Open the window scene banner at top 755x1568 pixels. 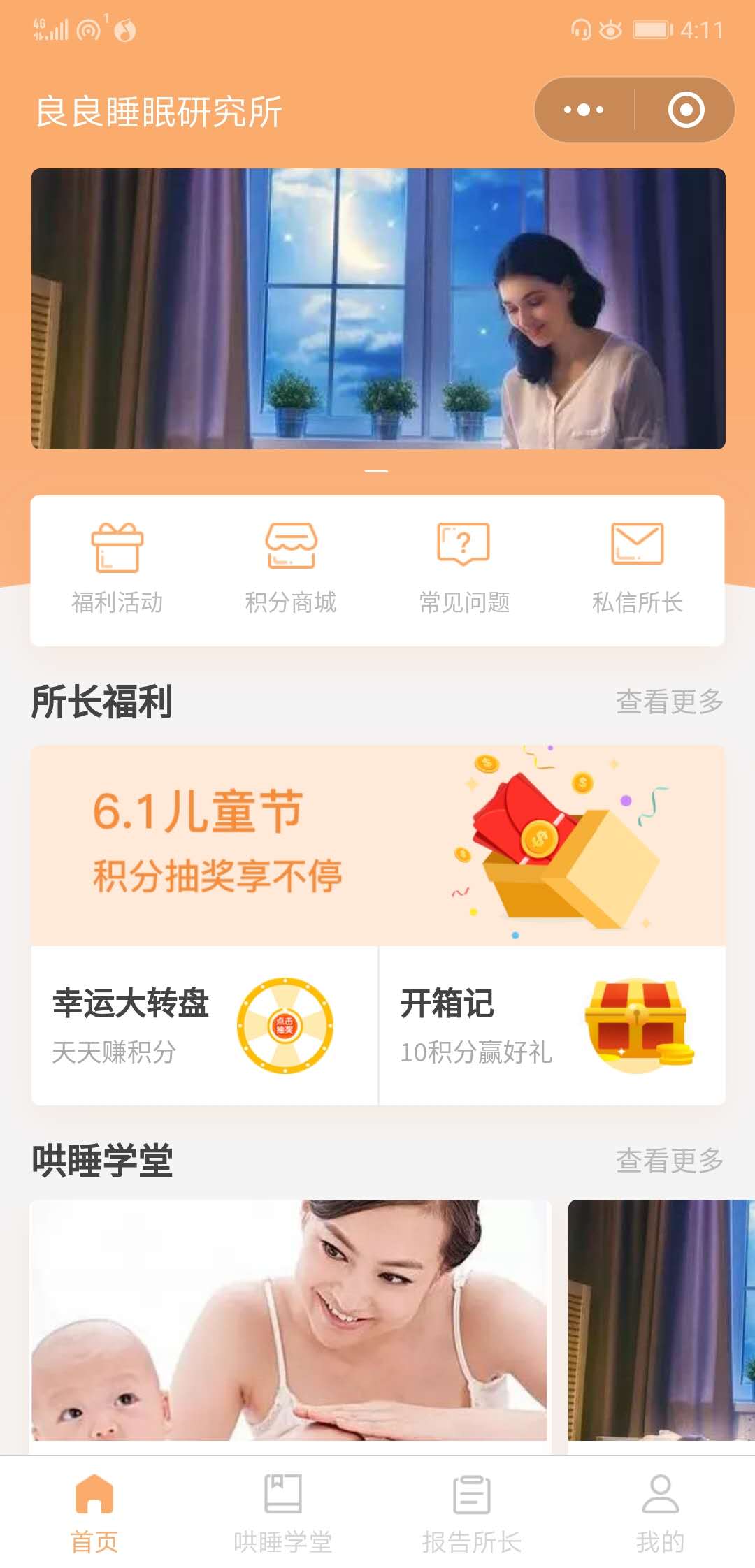(x=377, y=308)
